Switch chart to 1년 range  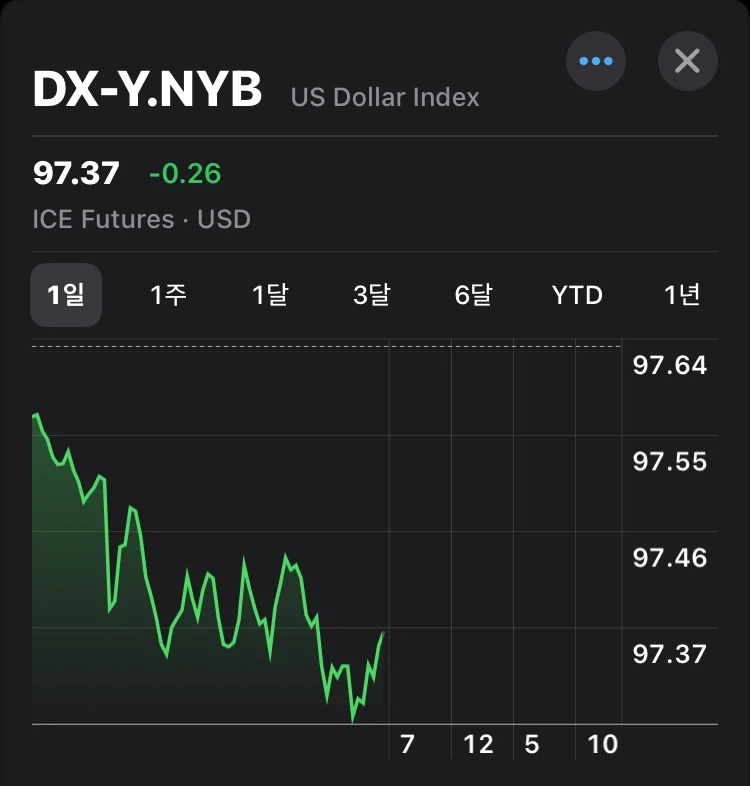(x=682, y=295)
